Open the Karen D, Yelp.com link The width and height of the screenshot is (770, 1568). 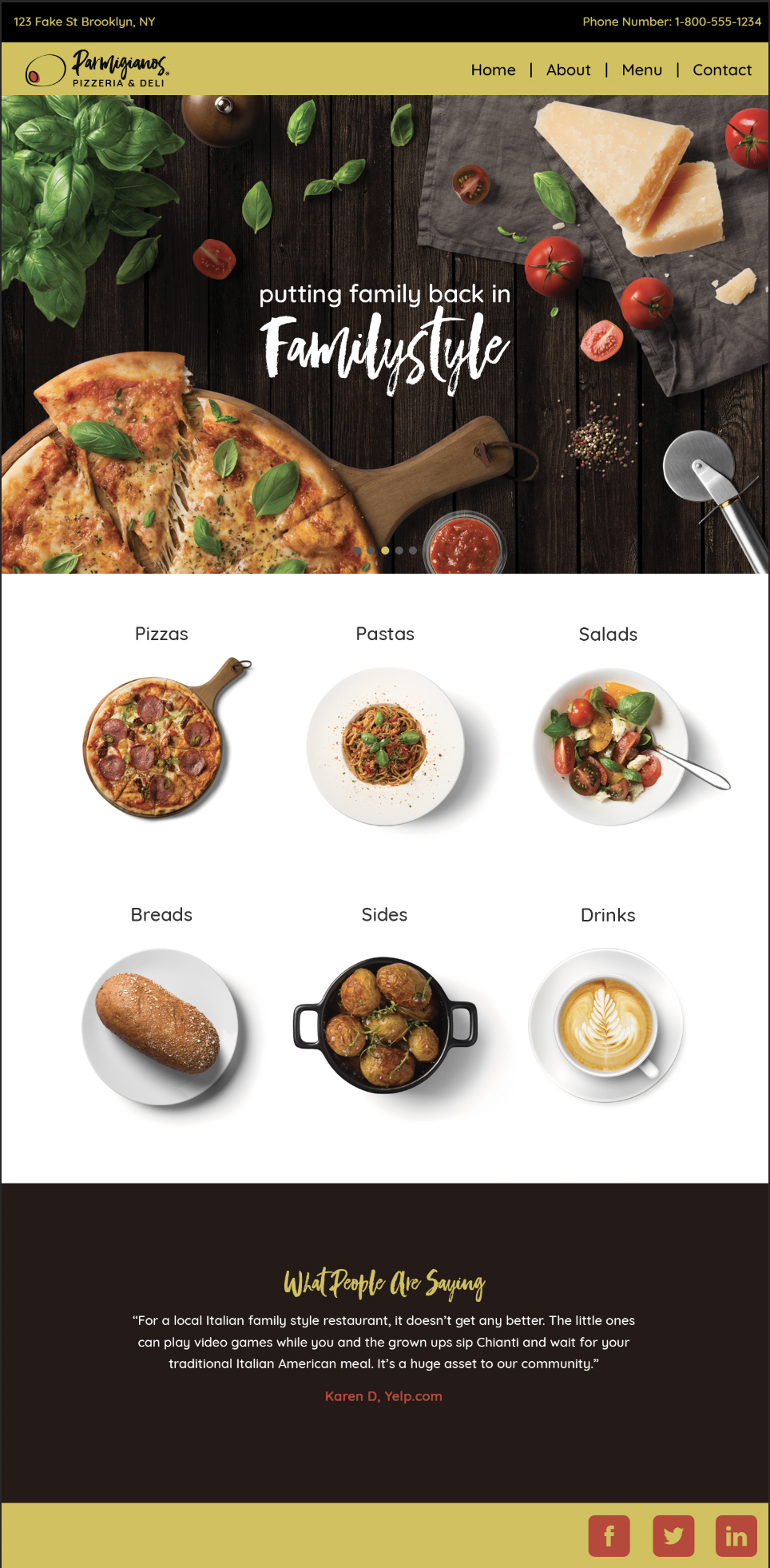tap(383, 1396)
